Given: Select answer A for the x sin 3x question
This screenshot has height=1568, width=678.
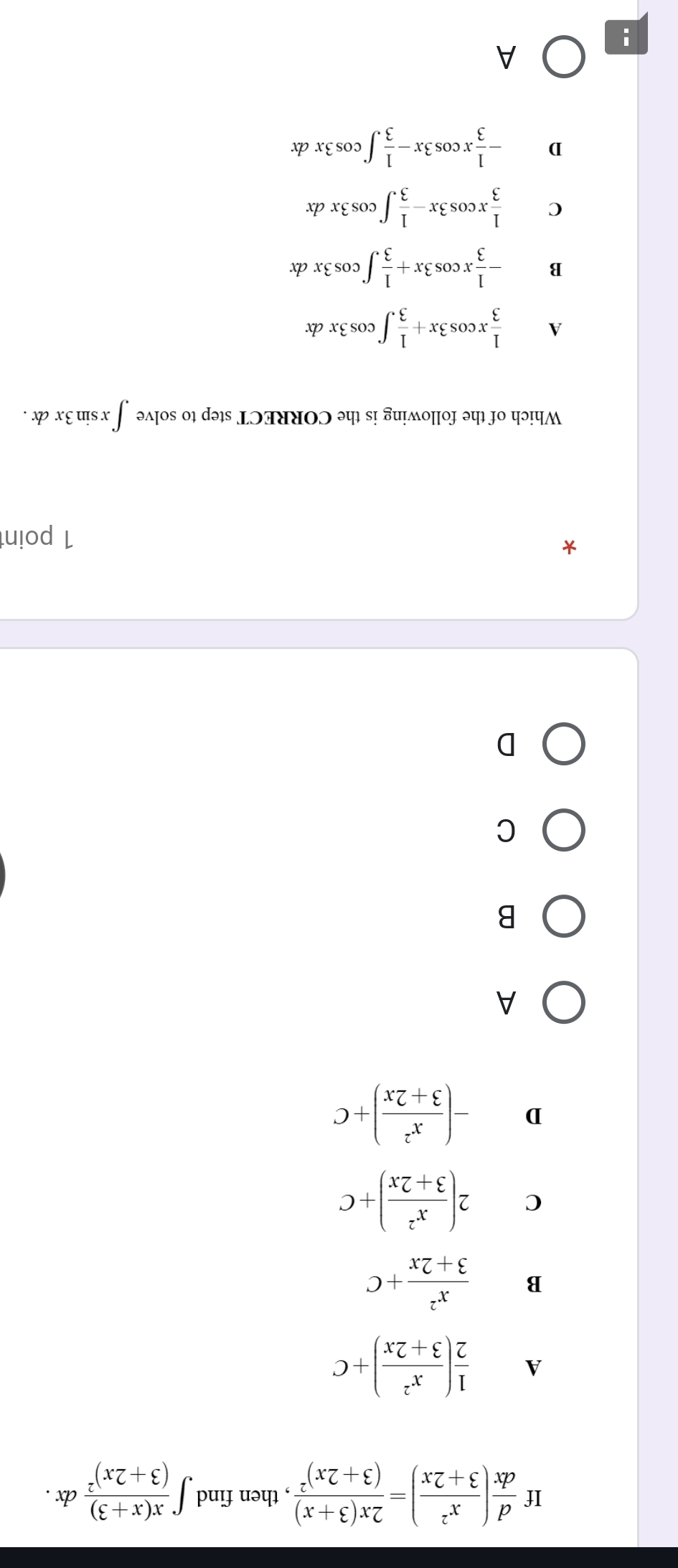Looking at the screenshot, I should click(565, 57).
